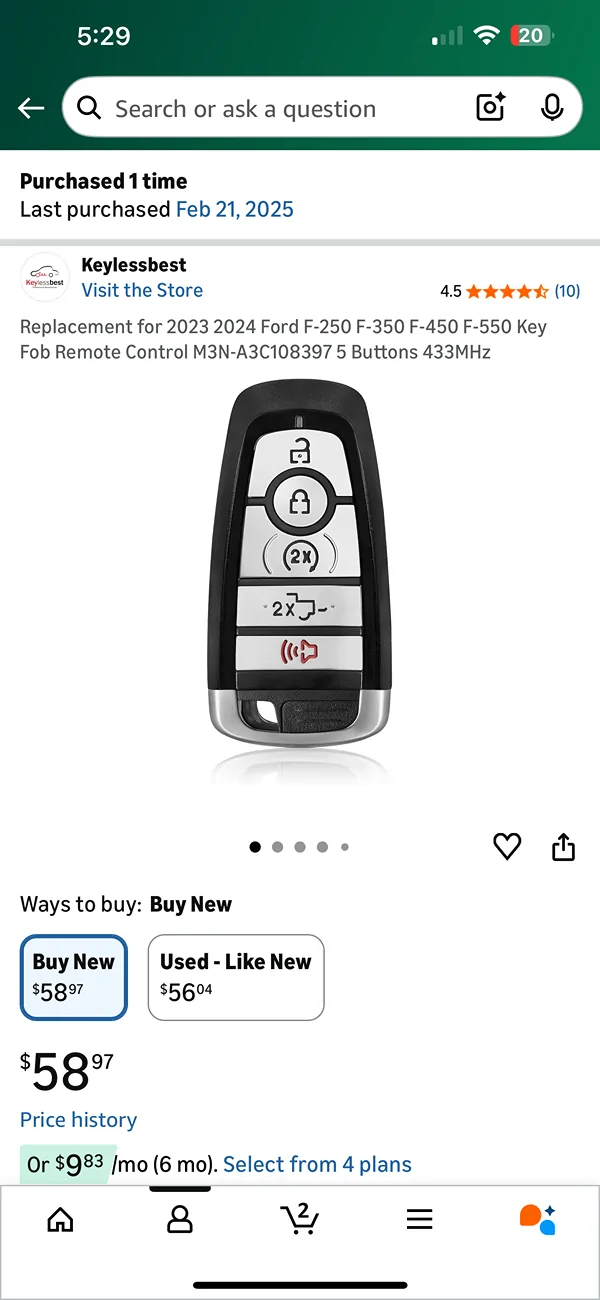Open the 4.5 star ratings reviews

pos(509,291)
